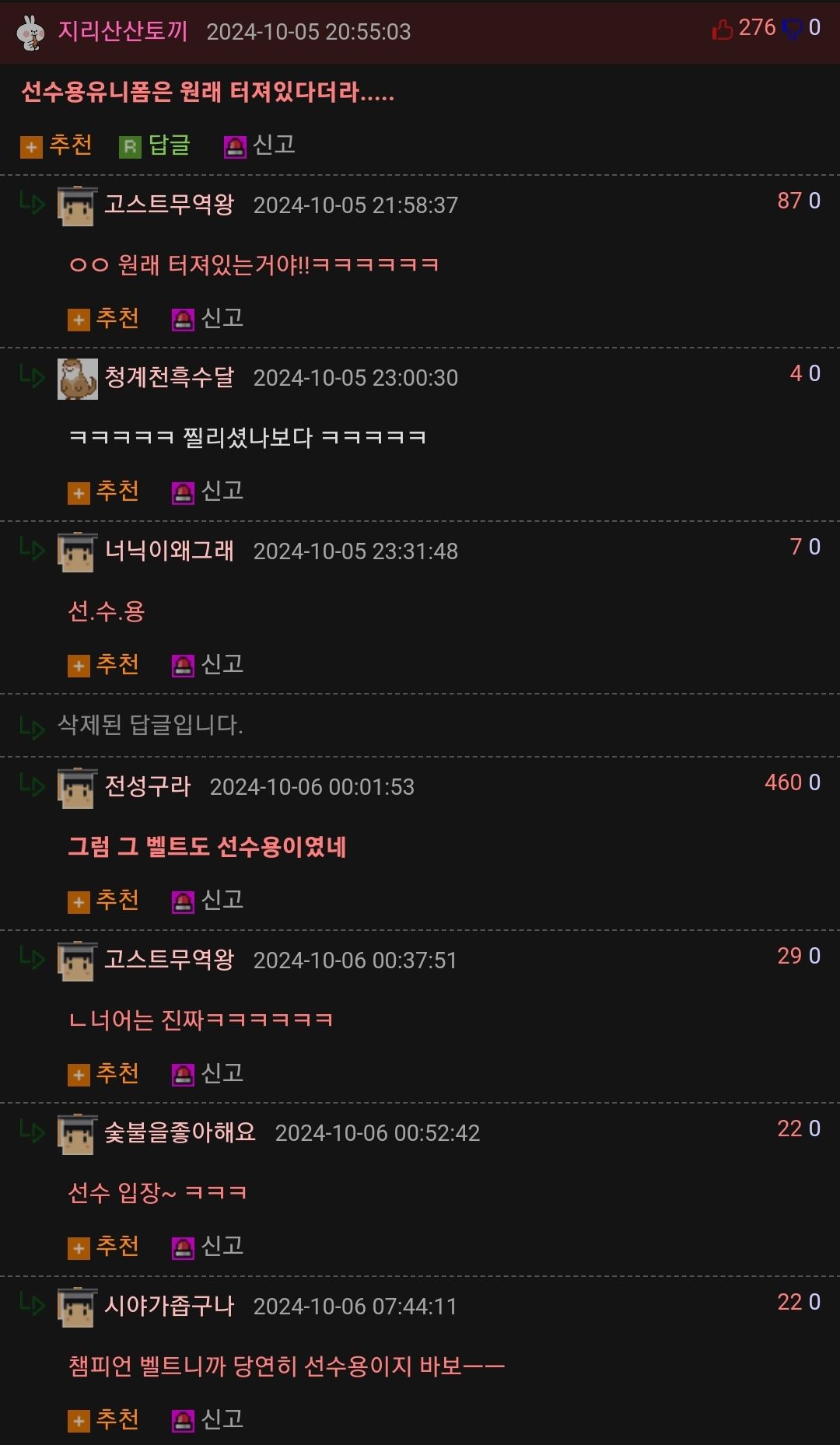Report 시야가좁구나's reply
This screenshot has width=840, height=1445.
[208, 1420]
